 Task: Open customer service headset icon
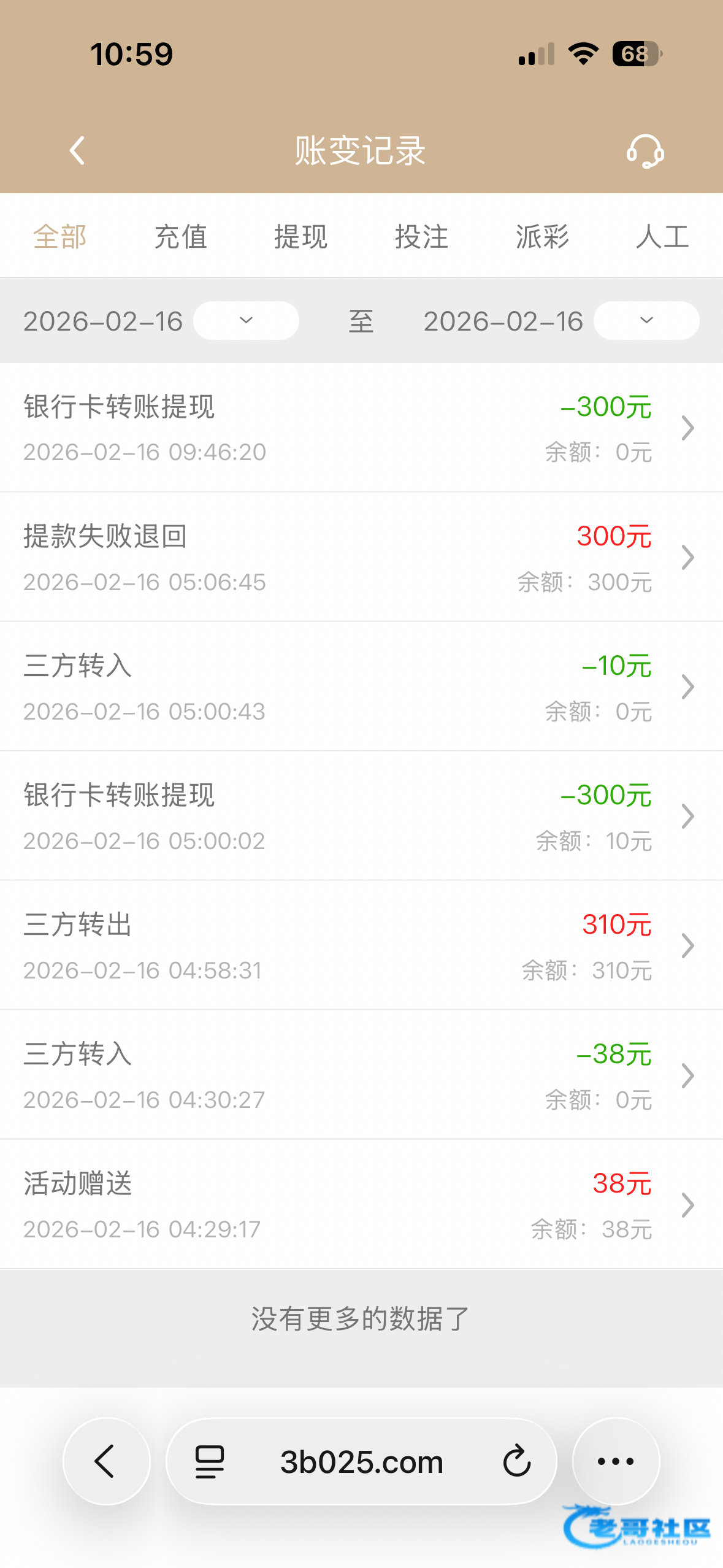645,151
